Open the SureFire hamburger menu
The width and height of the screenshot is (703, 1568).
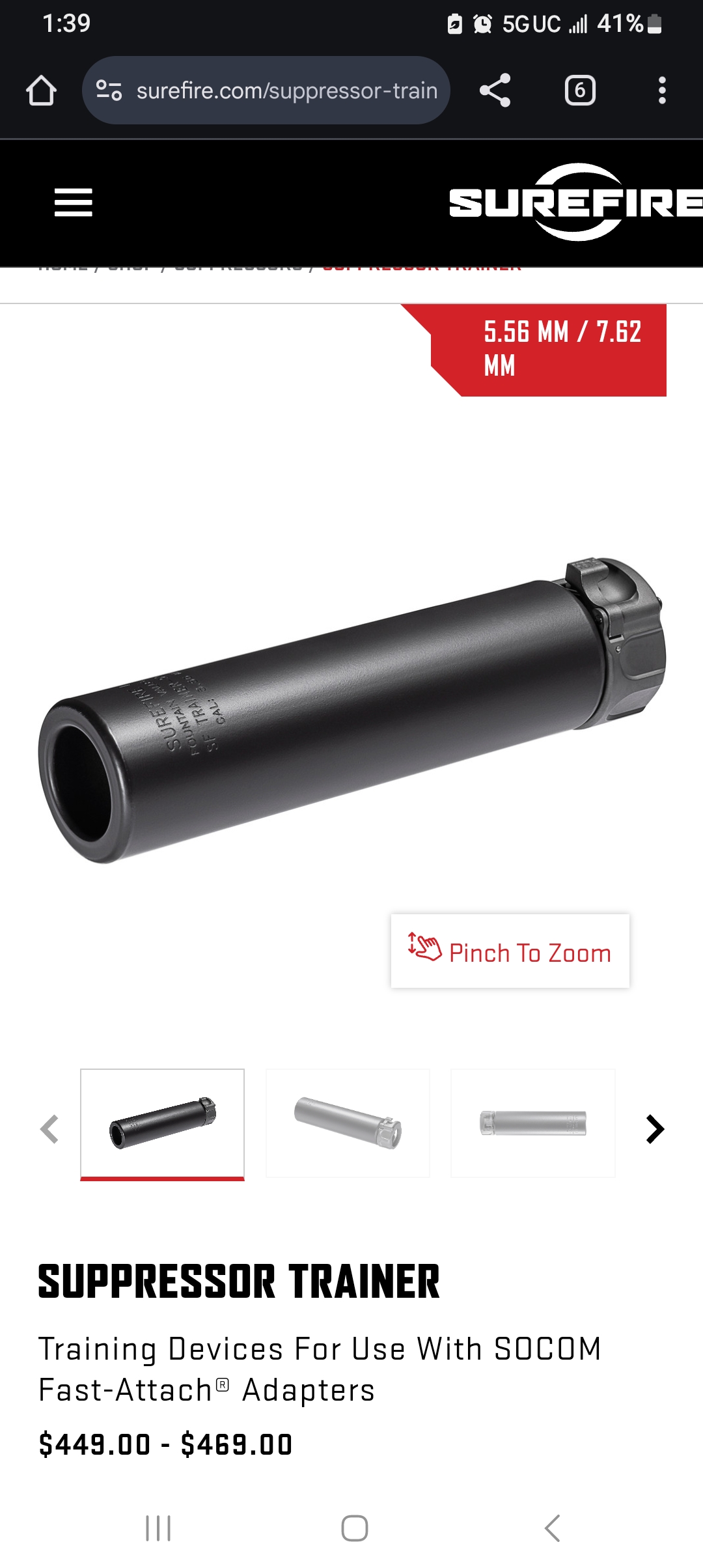[74, 203]
